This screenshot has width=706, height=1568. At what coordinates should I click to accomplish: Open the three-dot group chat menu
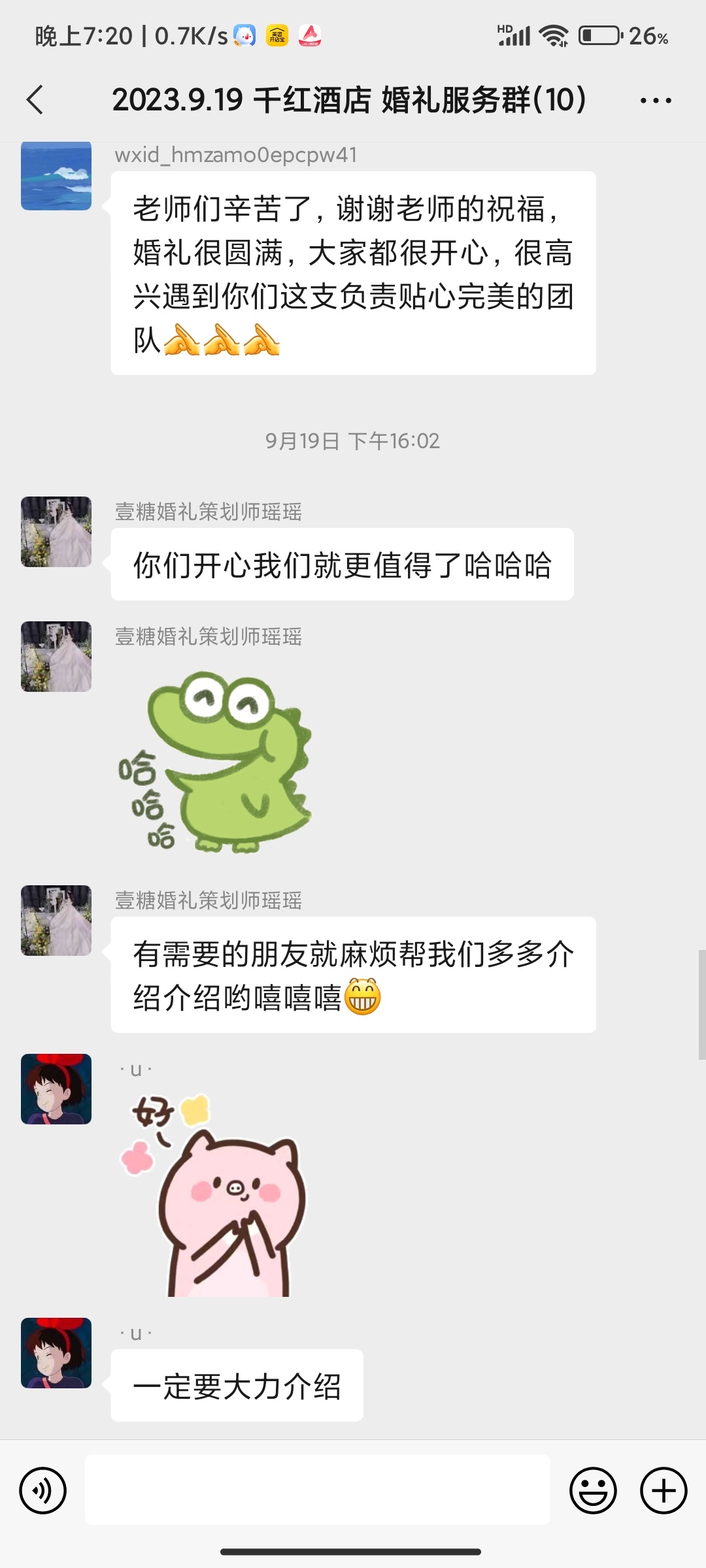click(x=655, y=100)
